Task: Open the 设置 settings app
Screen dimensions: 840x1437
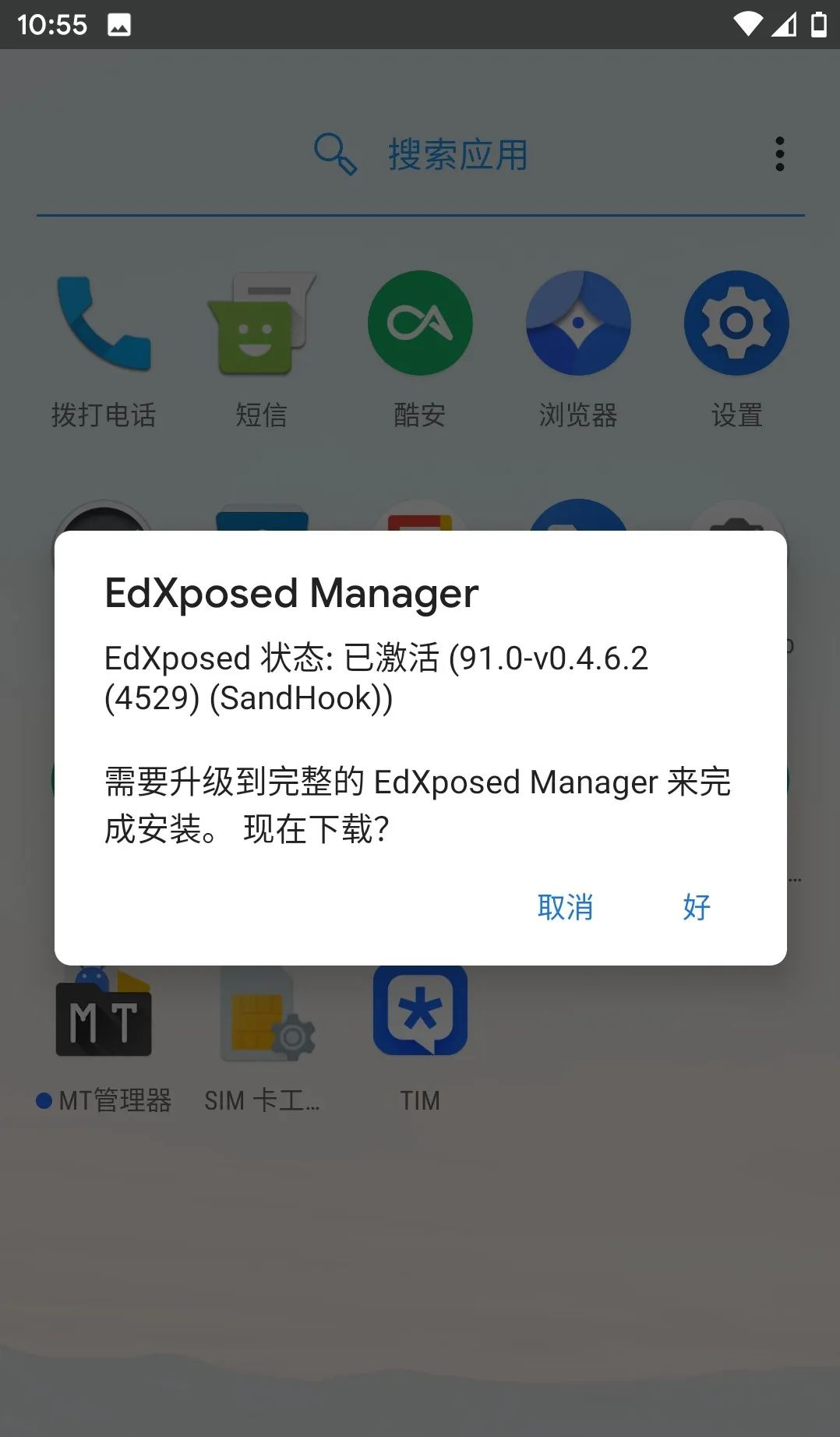Action: pos(736,323)
